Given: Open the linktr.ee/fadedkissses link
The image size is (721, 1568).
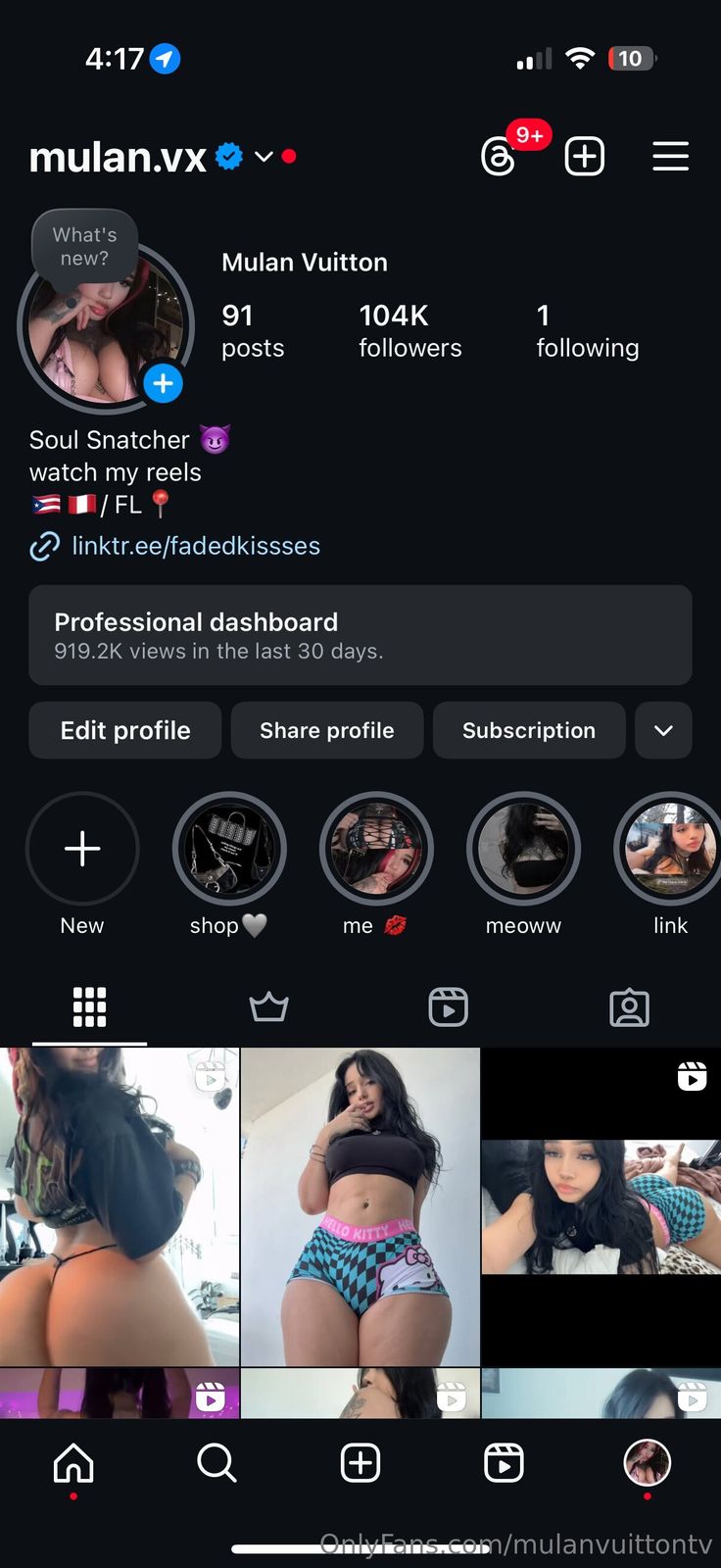Looking at the screenshot, I should [195, 546].
